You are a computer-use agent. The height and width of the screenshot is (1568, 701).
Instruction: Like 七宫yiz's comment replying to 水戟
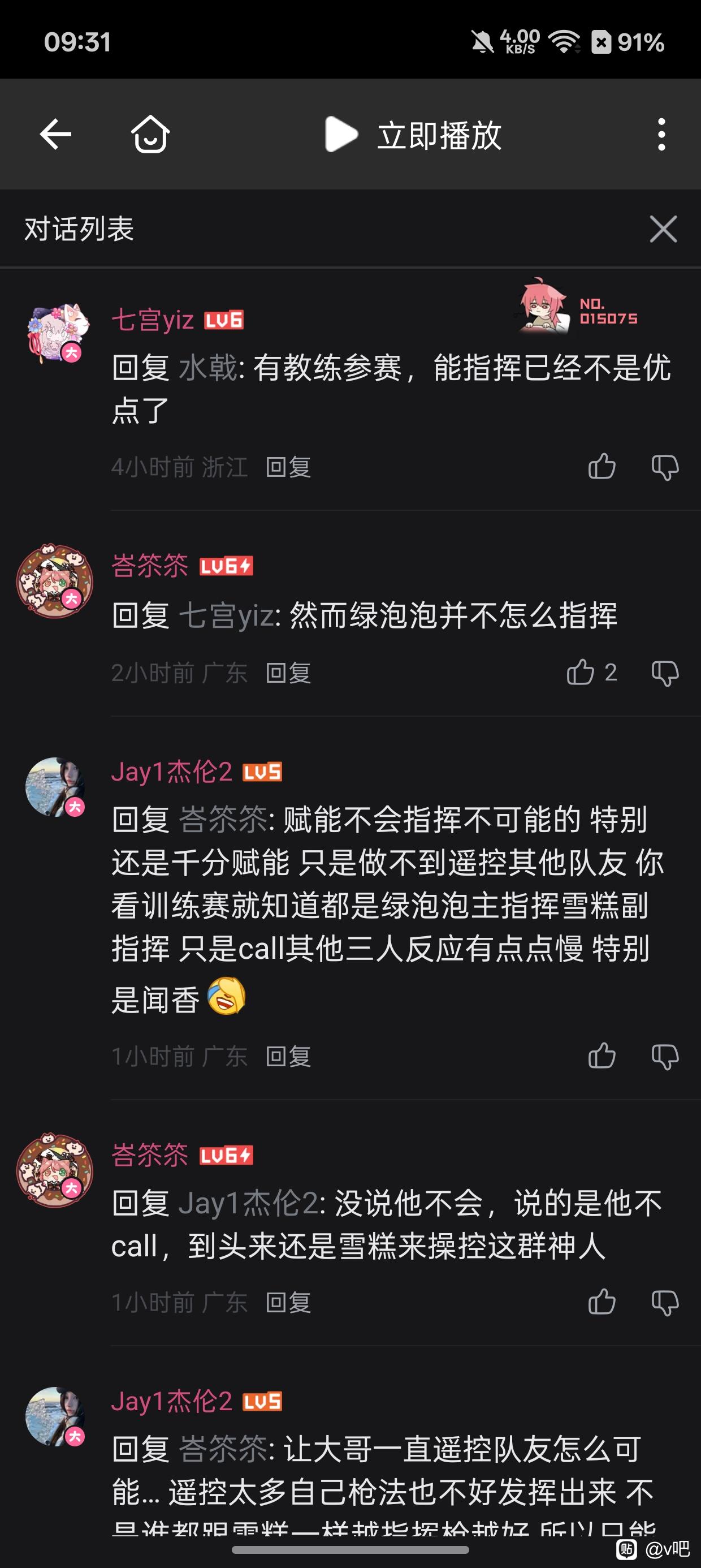[x=602, y=467]
